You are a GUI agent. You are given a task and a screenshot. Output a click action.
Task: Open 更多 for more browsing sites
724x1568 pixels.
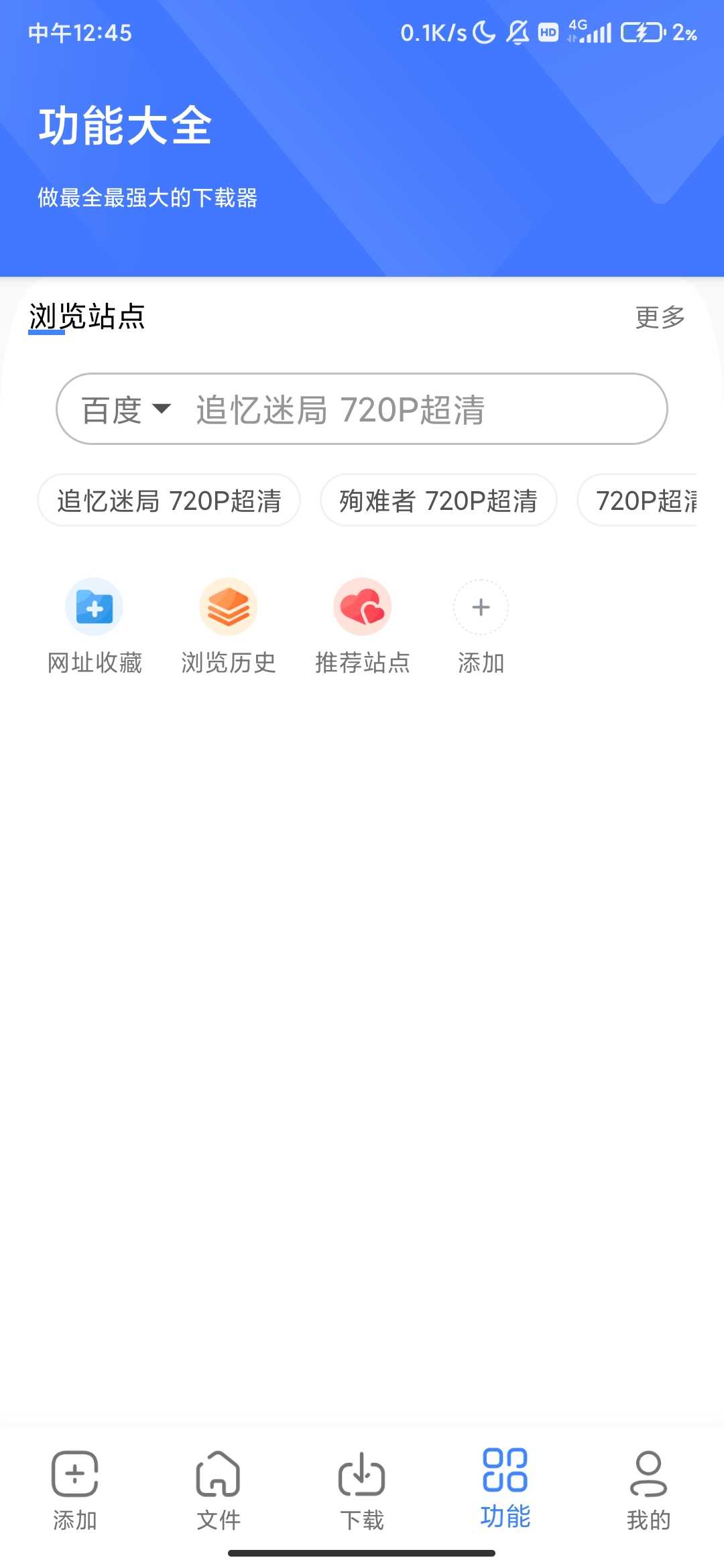[x=660, y=317]
